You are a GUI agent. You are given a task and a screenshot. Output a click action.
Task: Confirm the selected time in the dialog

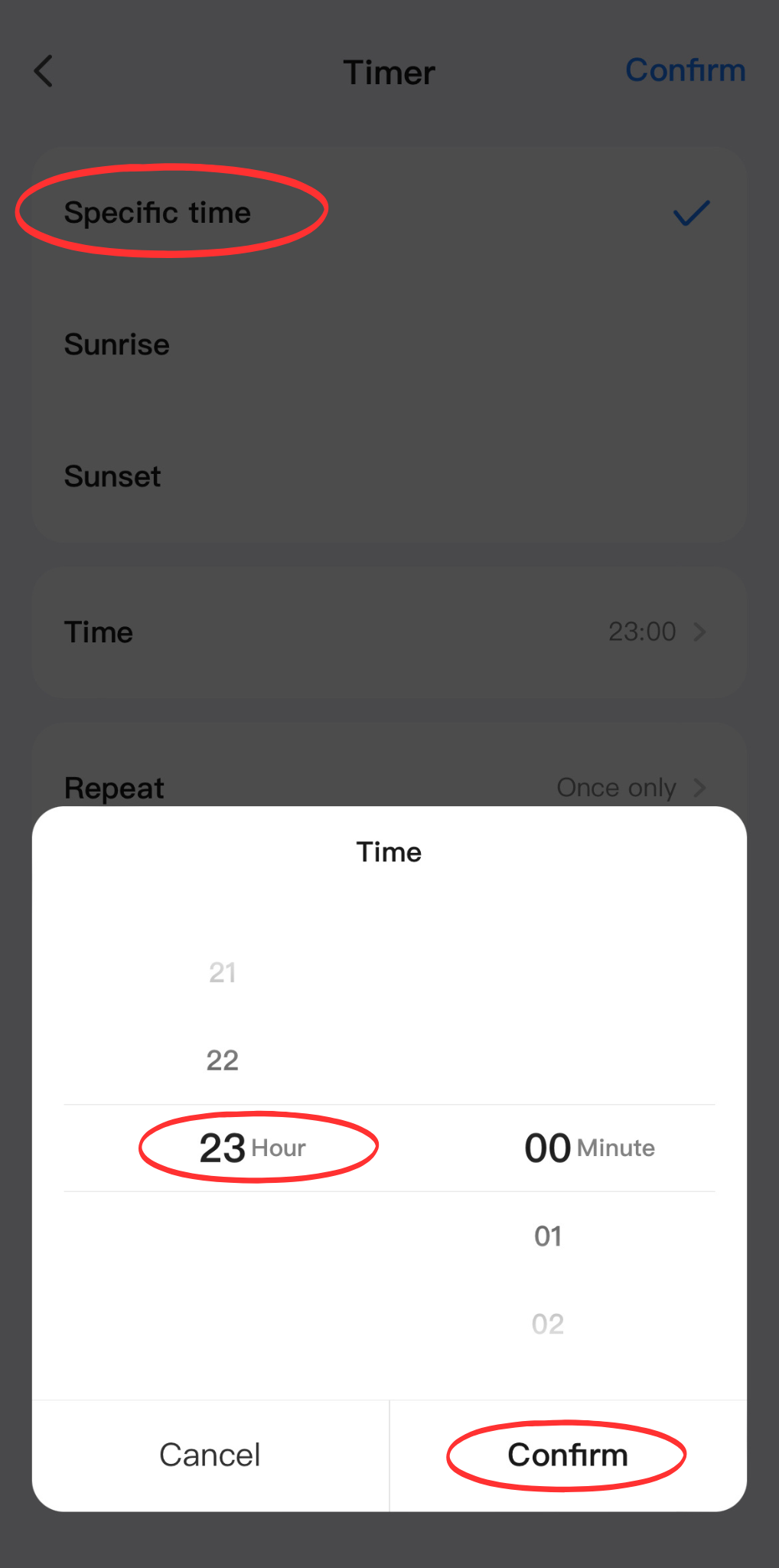(x=567, y=1455)
